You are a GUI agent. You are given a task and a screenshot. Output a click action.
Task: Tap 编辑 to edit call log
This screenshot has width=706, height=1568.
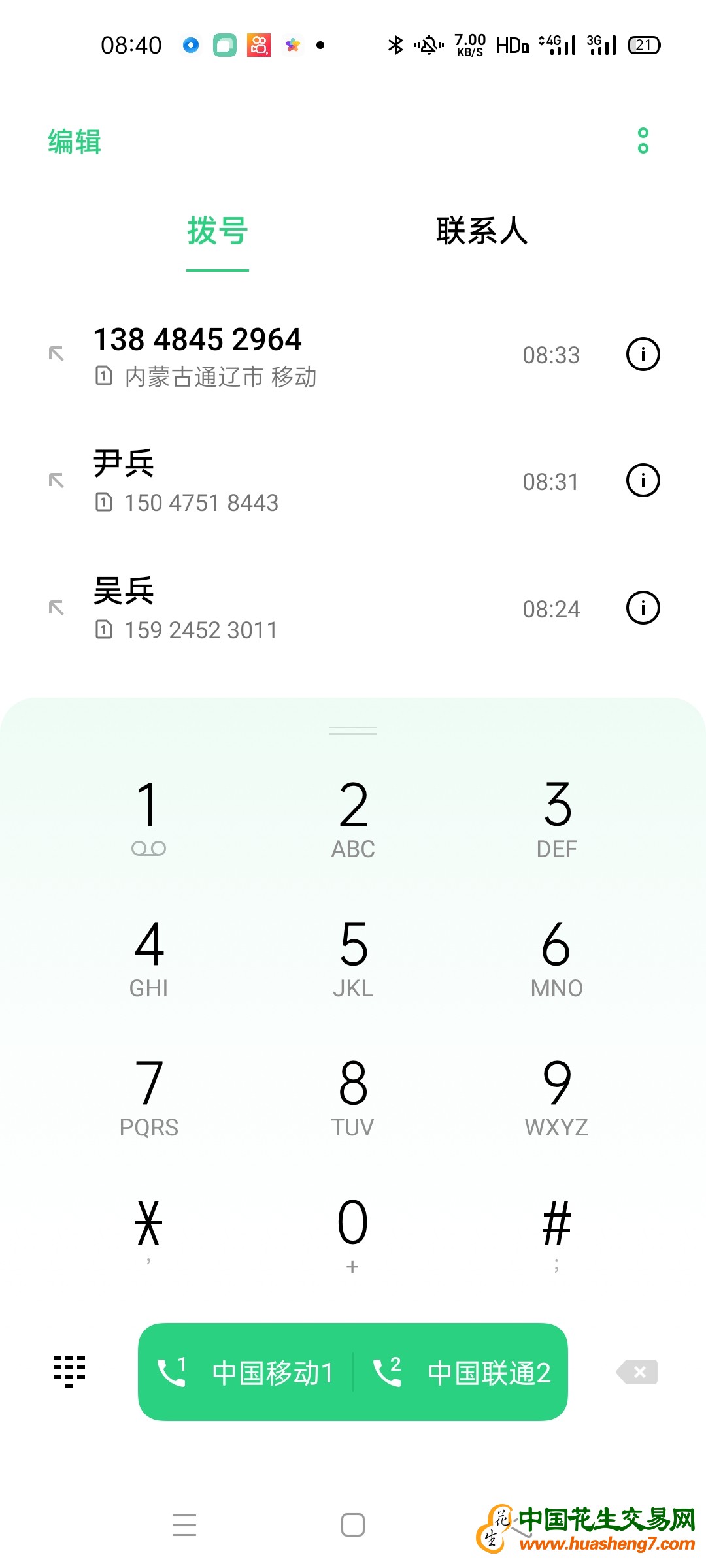point(75,141)
